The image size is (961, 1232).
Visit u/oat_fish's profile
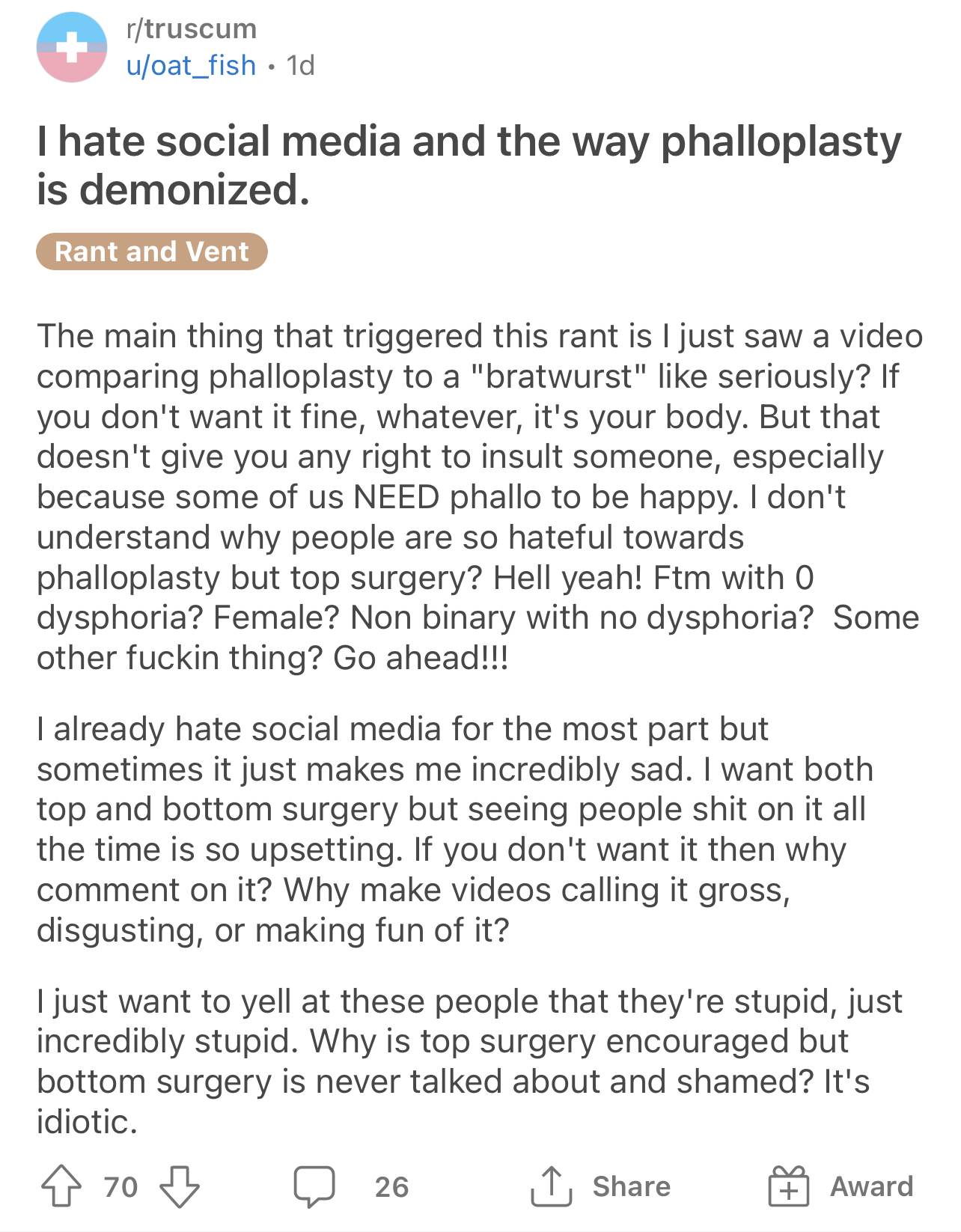pyautogui.click(x=192, y=66)
